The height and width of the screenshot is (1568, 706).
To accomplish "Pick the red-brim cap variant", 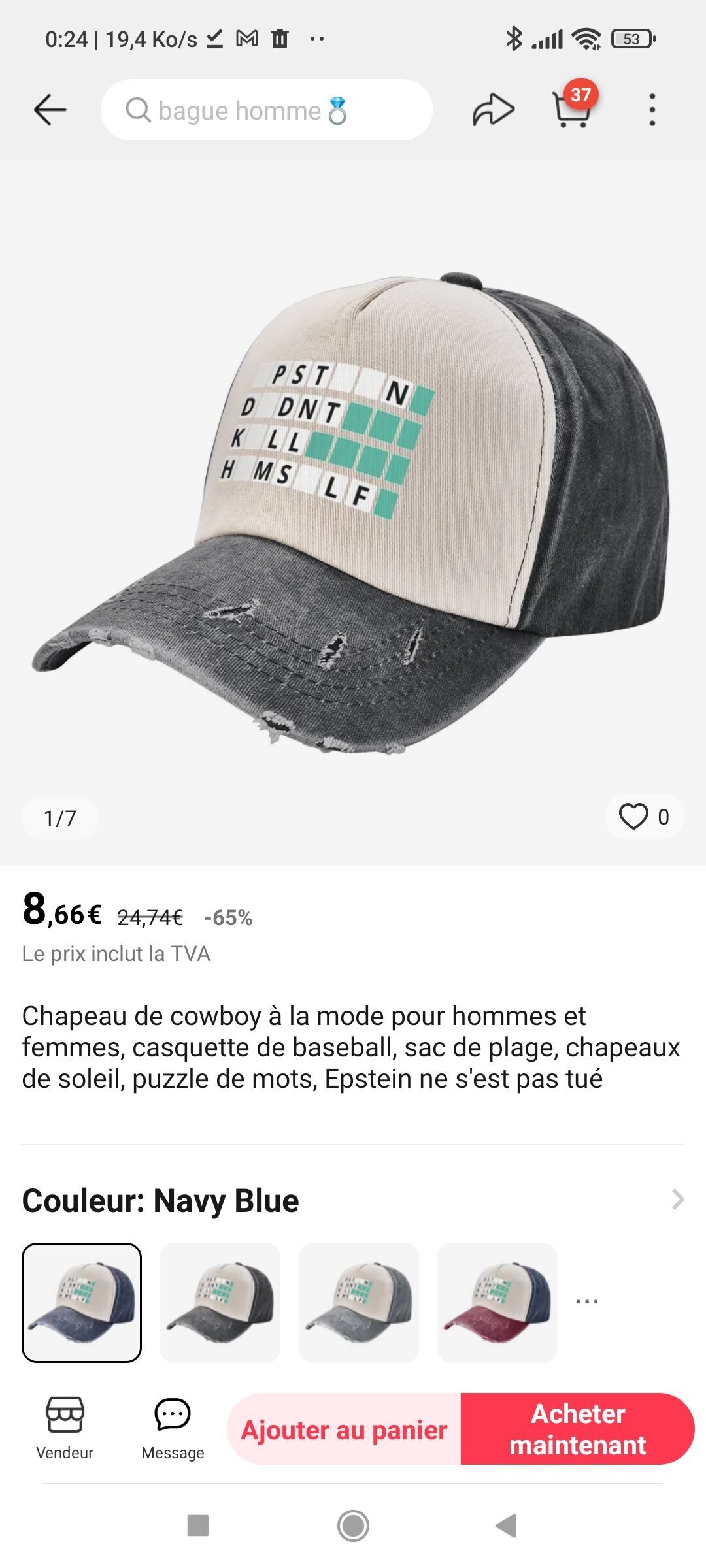I will click(497, 1303).
